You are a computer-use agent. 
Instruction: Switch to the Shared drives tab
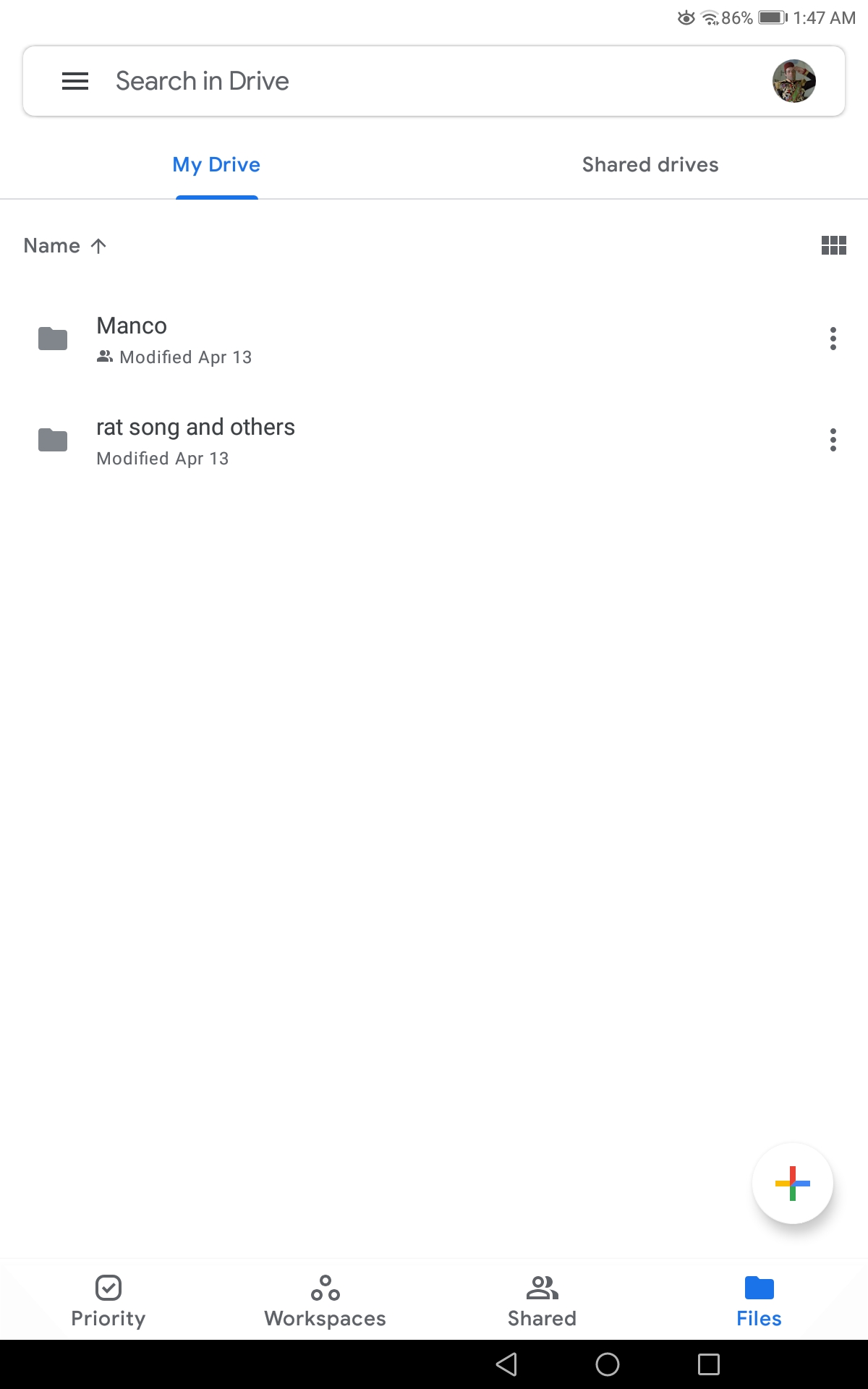click(x=650, y=165)
